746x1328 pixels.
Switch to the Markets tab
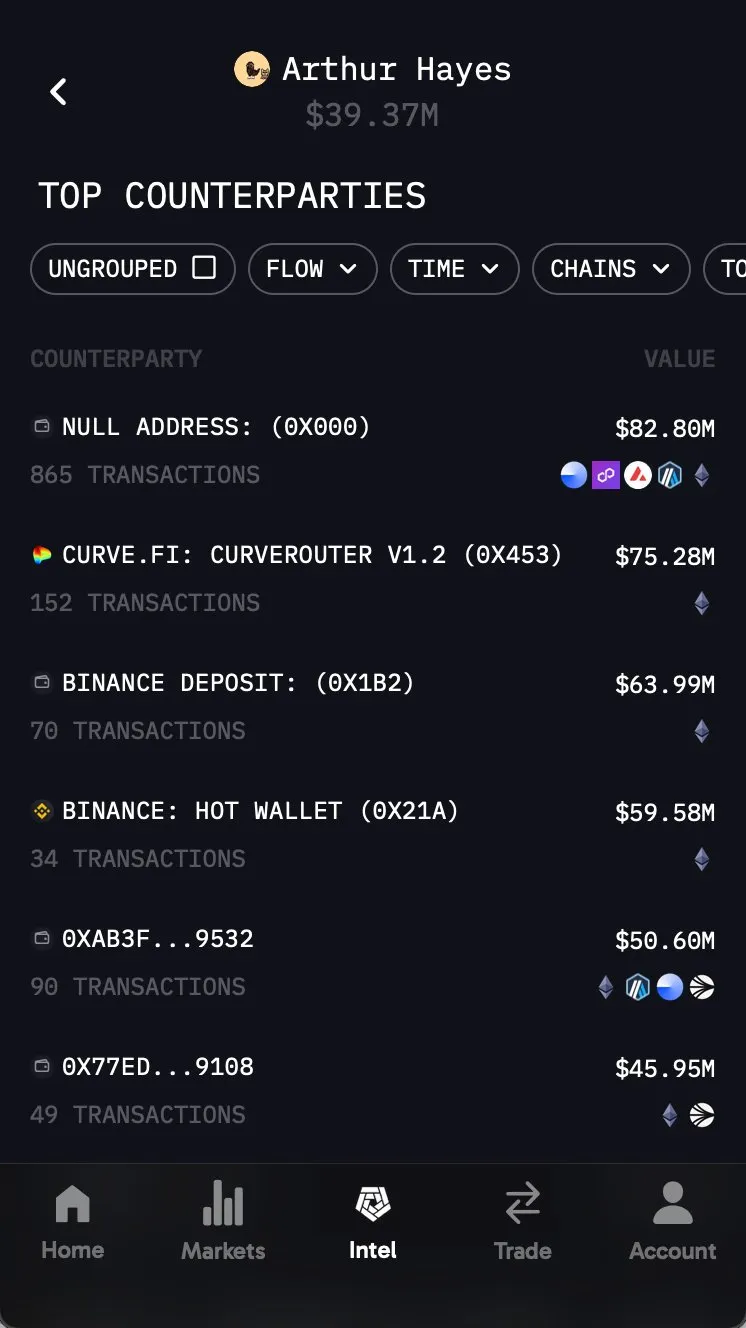click(223, 1221)
